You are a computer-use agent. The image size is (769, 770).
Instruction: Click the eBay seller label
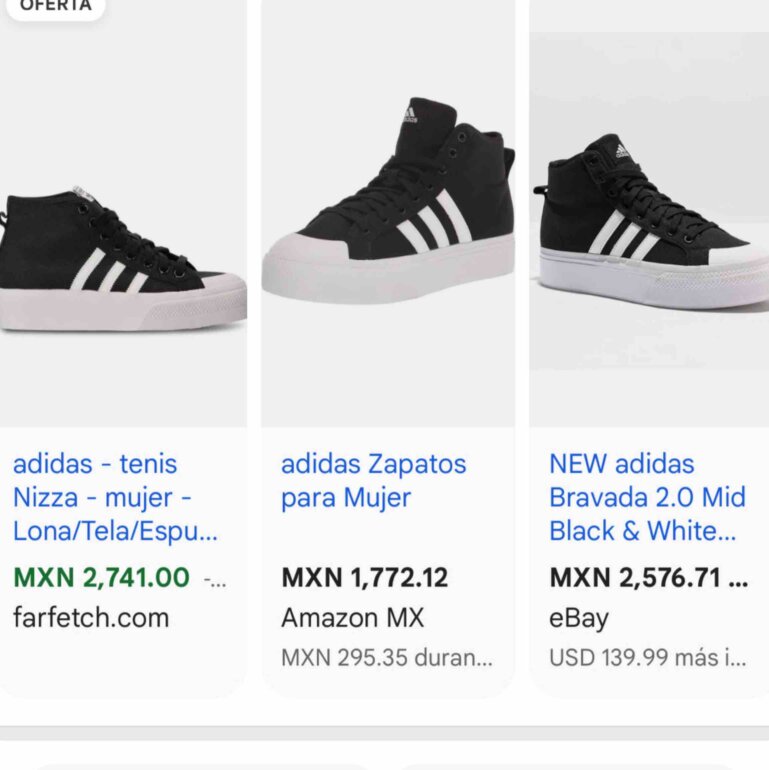[575, 618]
